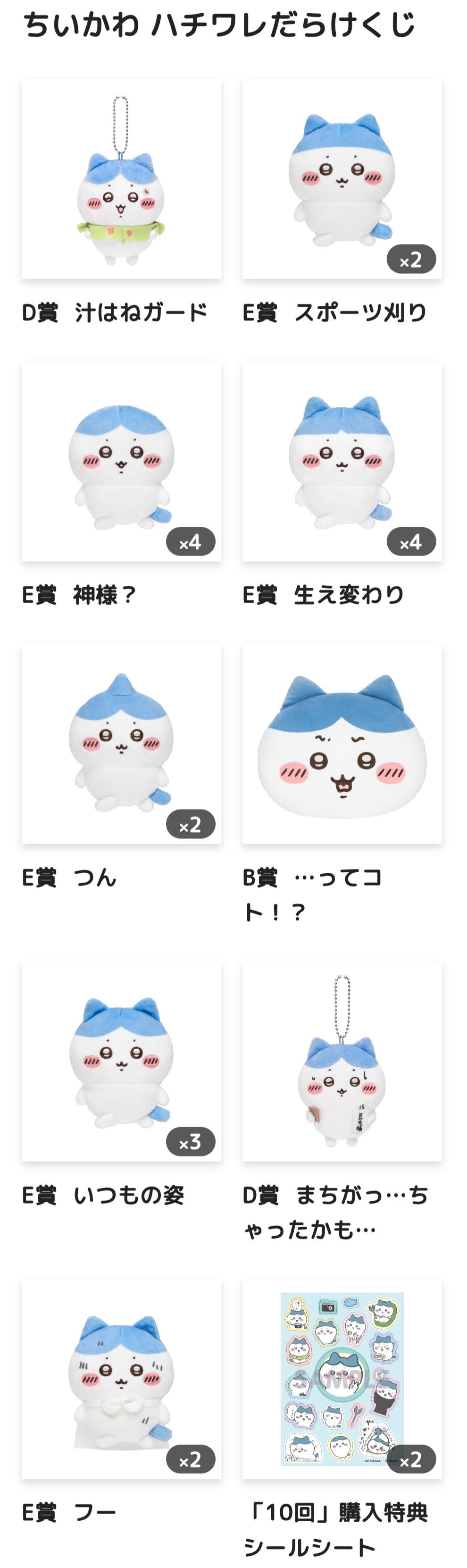Image resolution: width=467 pixels, height=1568 pixels.
Task: View the 「10回」購入特典 シールシート
Action: [342, 1379]
